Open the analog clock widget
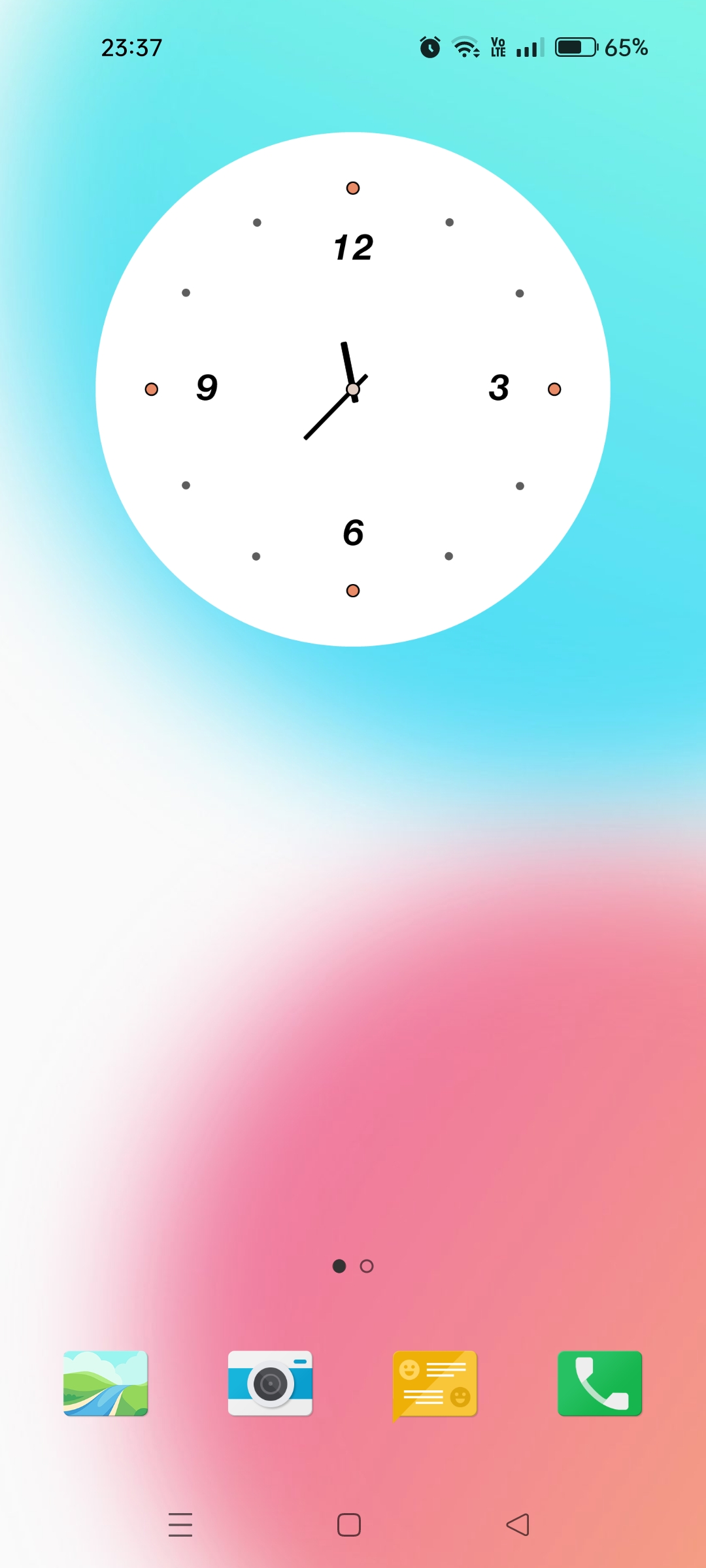The height and width of the screenshot is (1568, 706). (x=353, y=389)
